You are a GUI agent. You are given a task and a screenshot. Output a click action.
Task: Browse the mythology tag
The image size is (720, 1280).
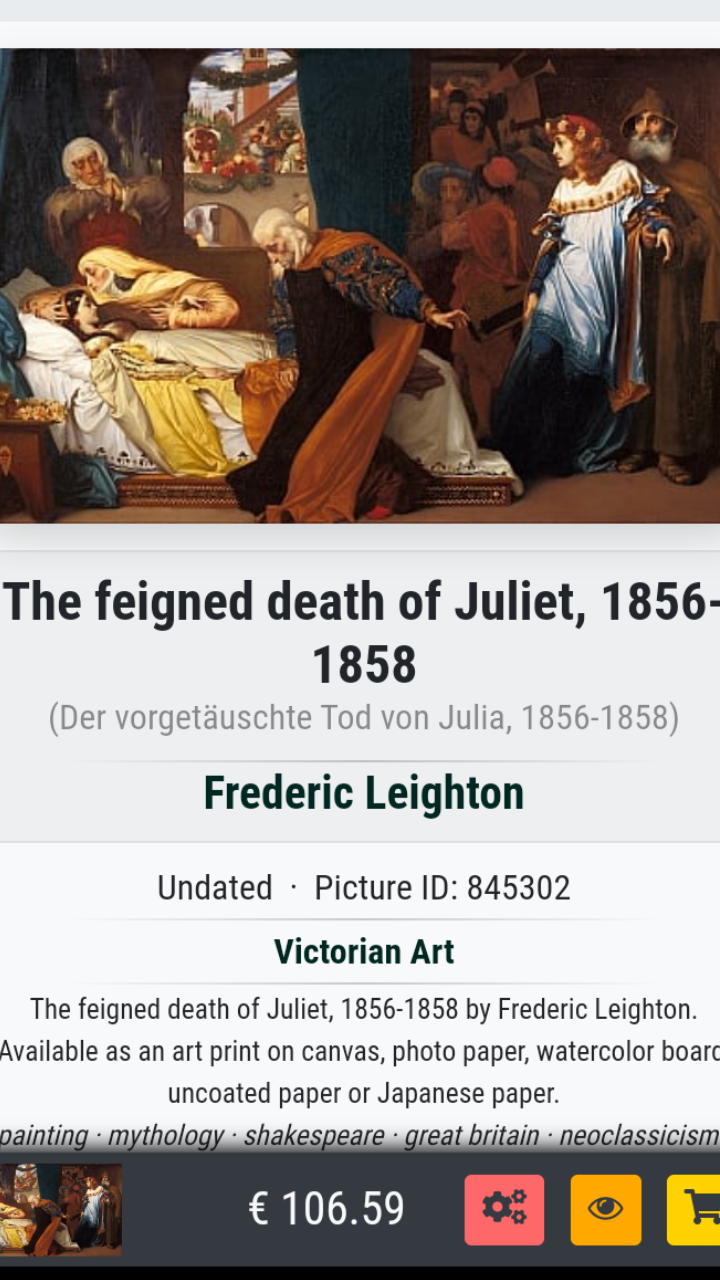point(165,1136)
